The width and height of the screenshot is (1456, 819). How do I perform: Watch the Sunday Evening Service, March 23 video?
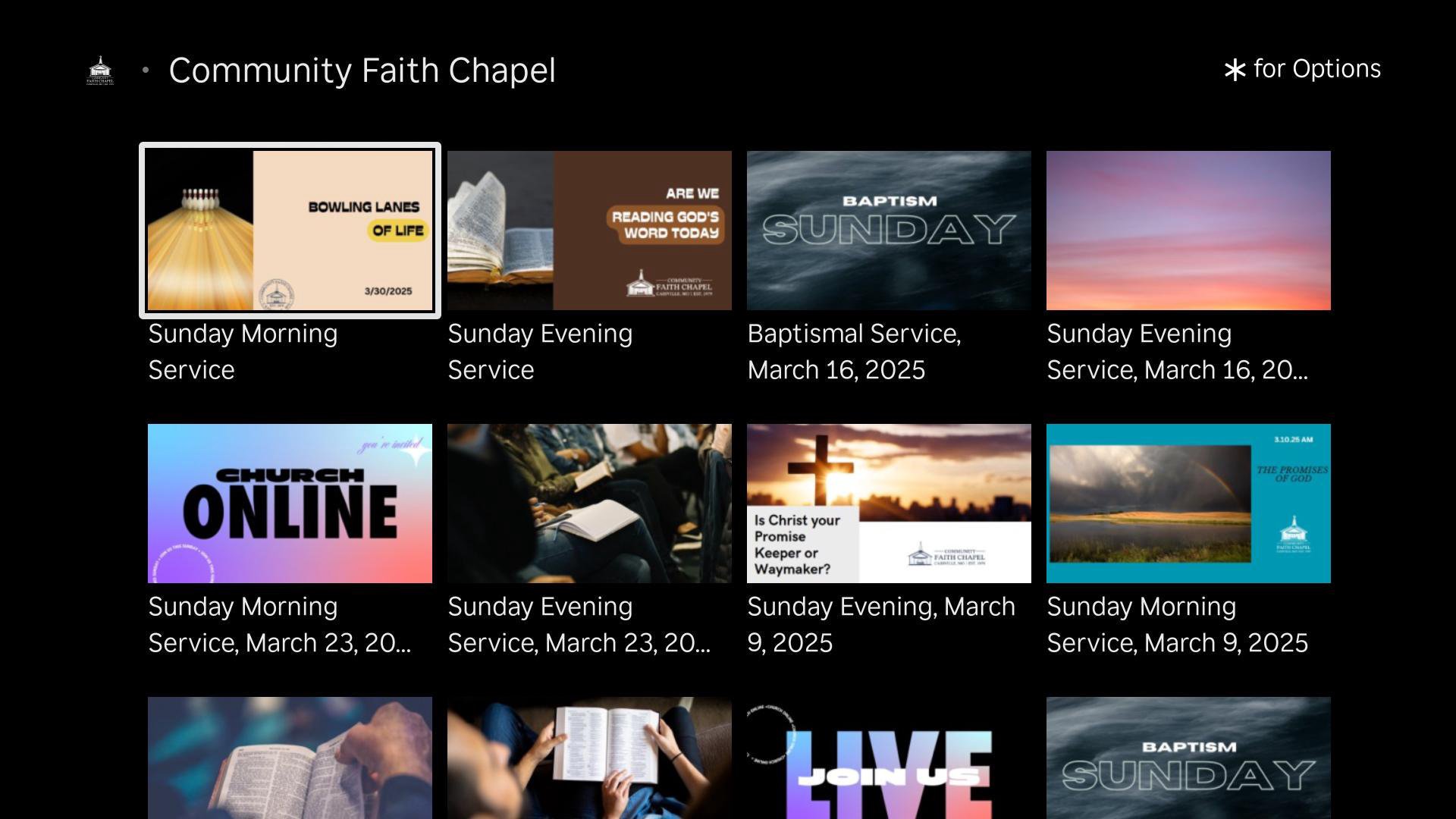pyautogui.click(x=589, y=504)
